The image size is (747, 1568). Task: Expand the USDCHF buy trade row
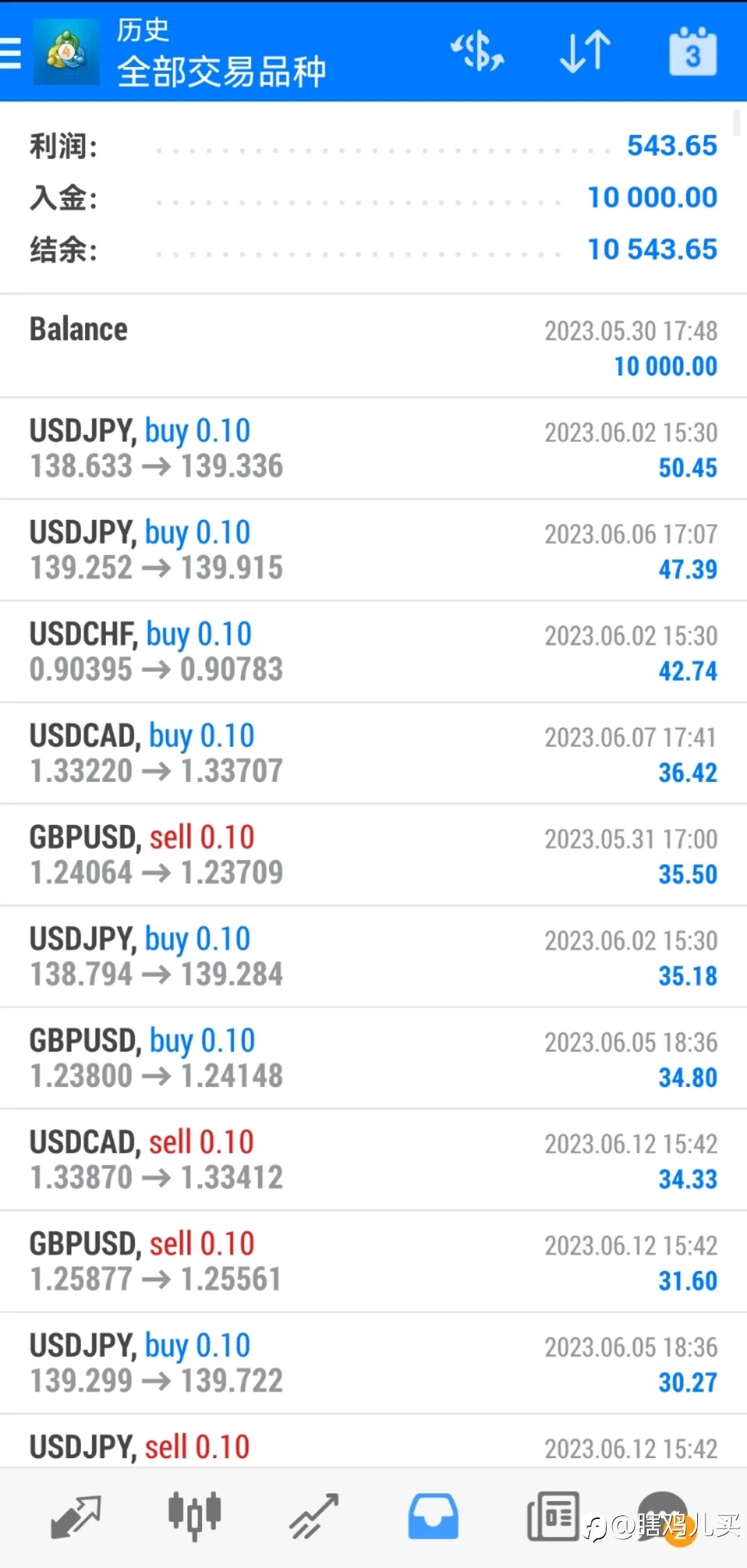373,652
